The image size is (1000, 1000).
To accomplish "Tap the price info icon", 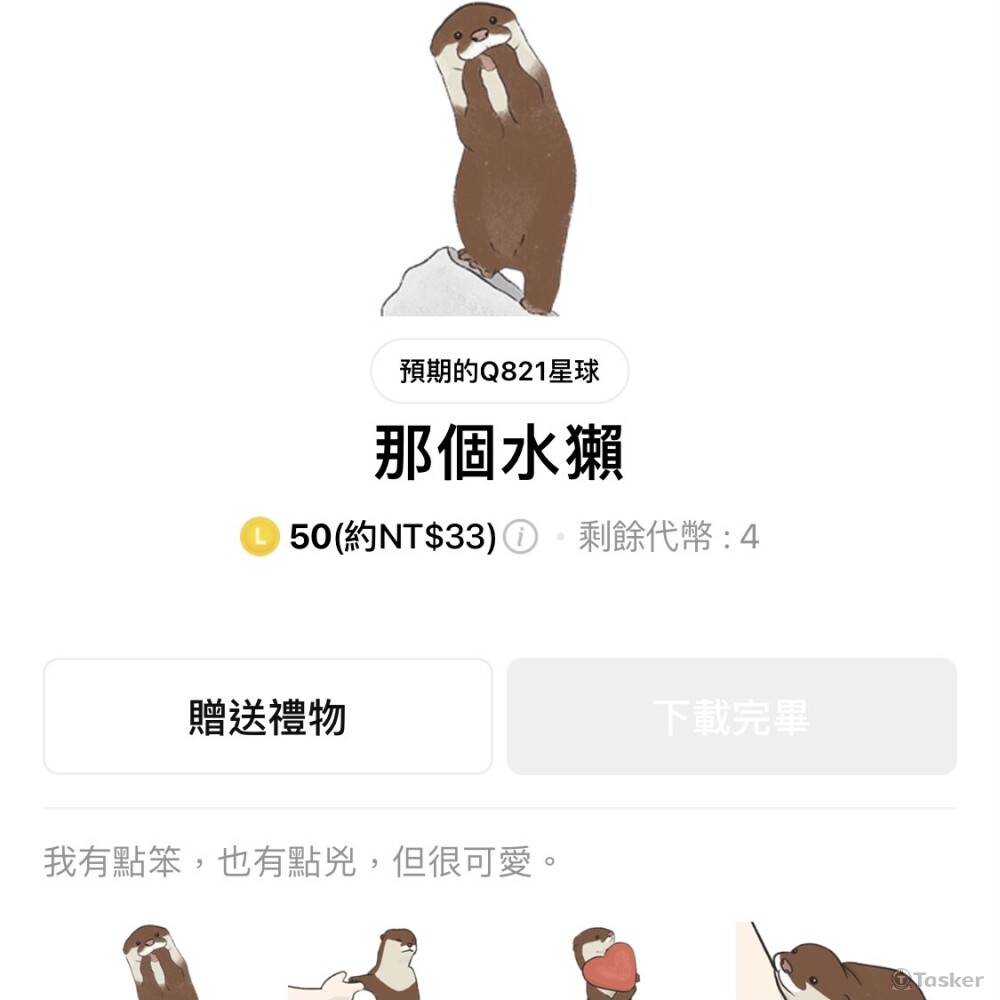I will [x=520, y=538].
